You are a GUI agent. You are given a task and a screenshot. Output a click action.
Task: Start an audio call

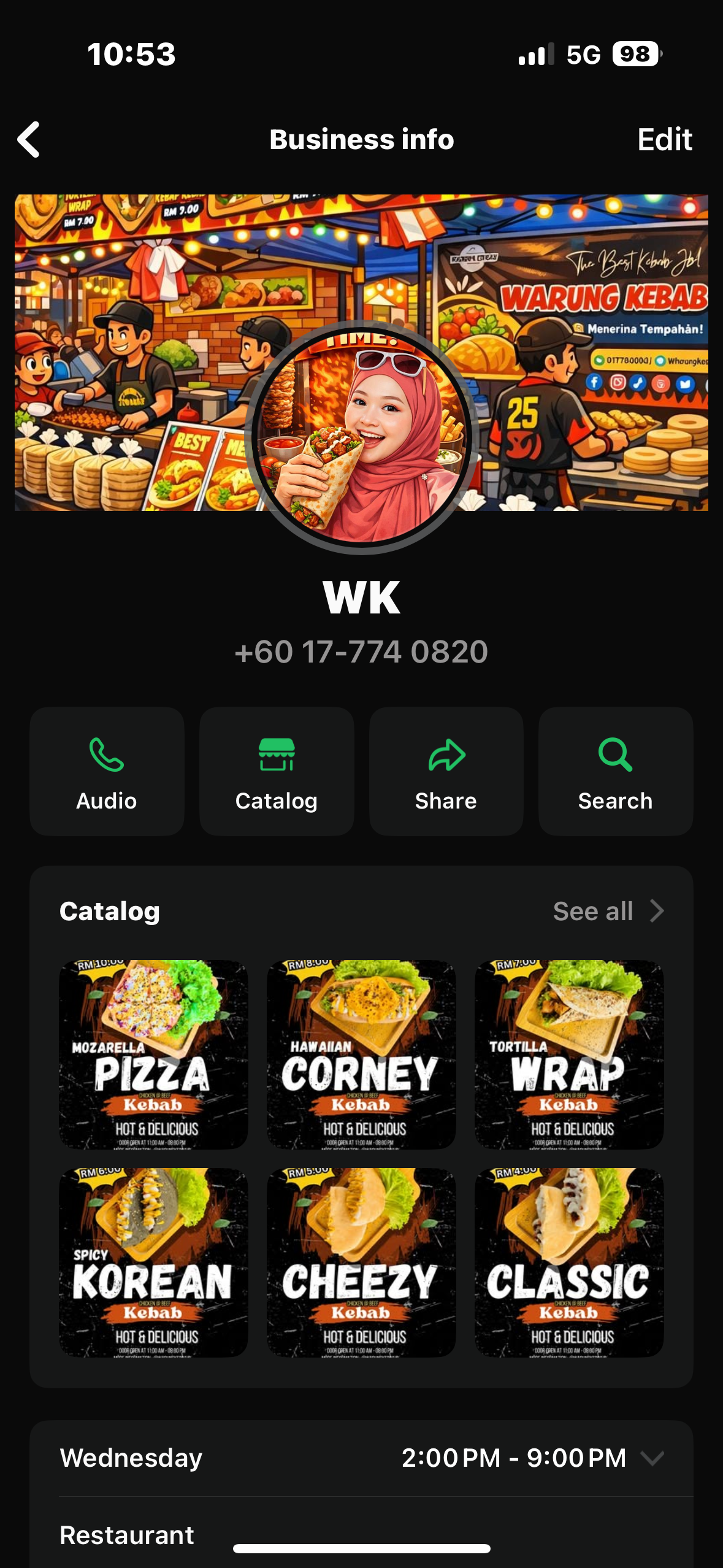(x=107, y=771)
